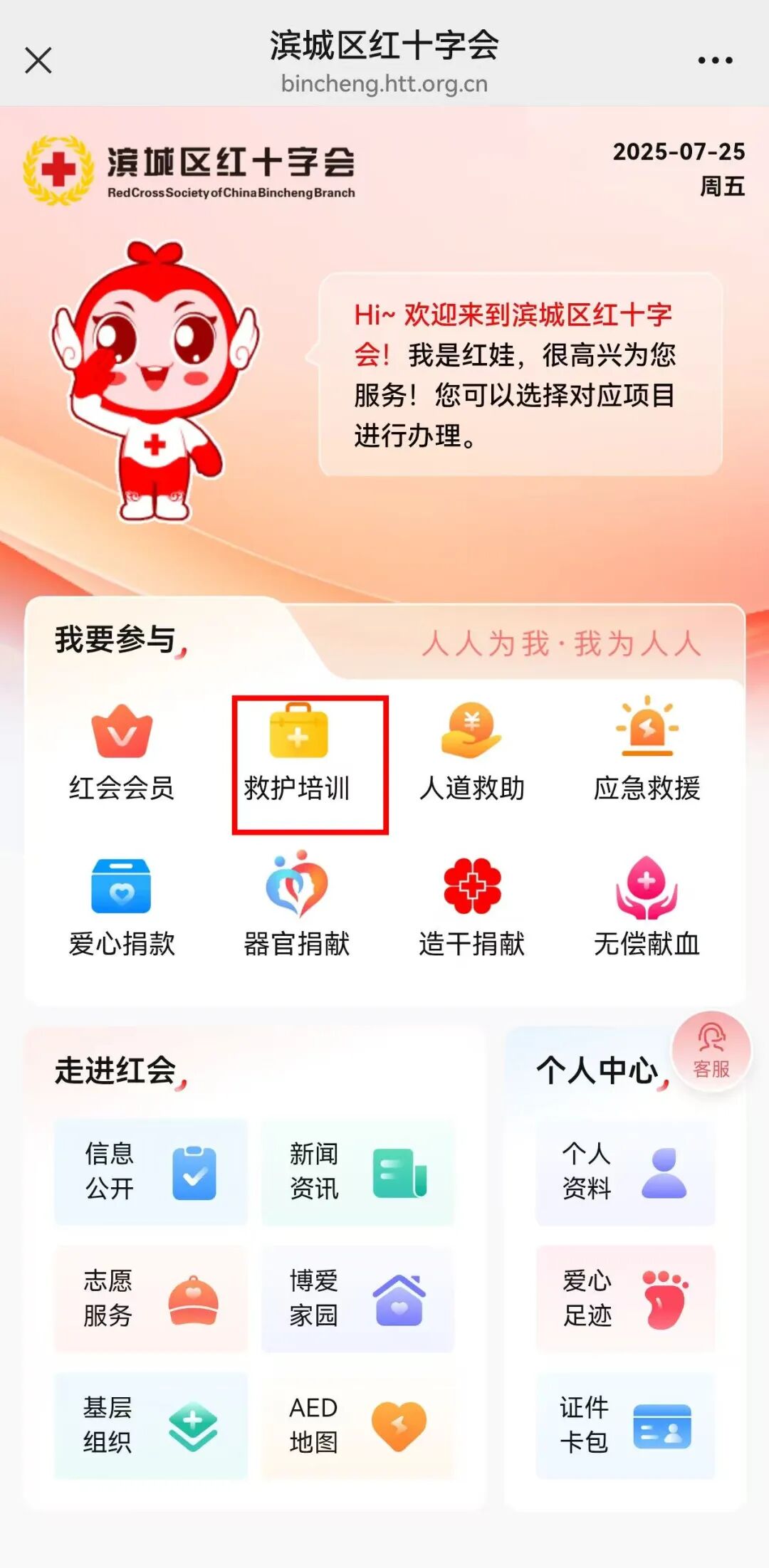Close the 滨城区红十字会 web page

pyautogui.click(x=38, y=60)
